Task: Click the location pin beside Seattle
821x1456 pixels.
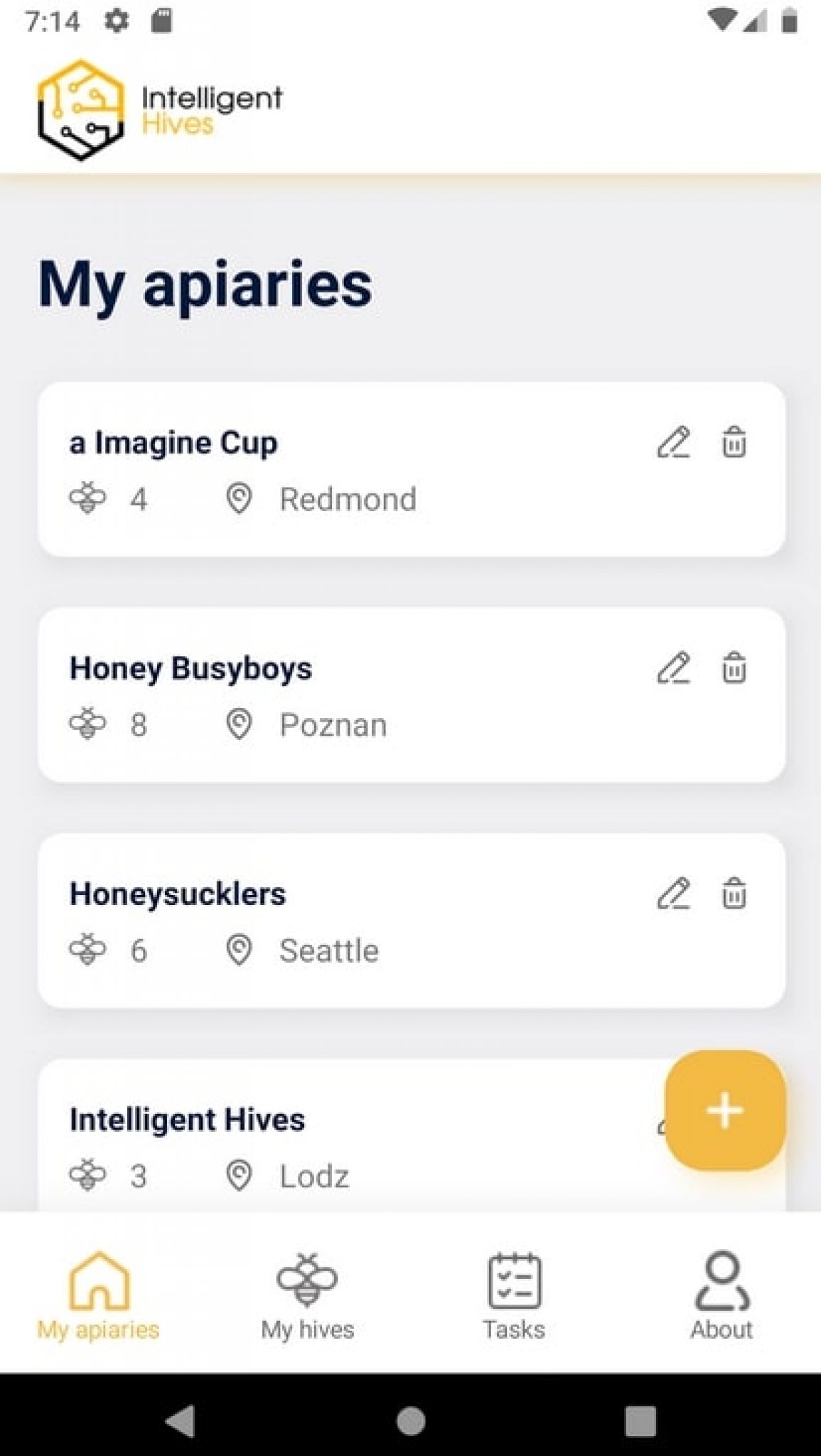Action: tap(240, 950)
